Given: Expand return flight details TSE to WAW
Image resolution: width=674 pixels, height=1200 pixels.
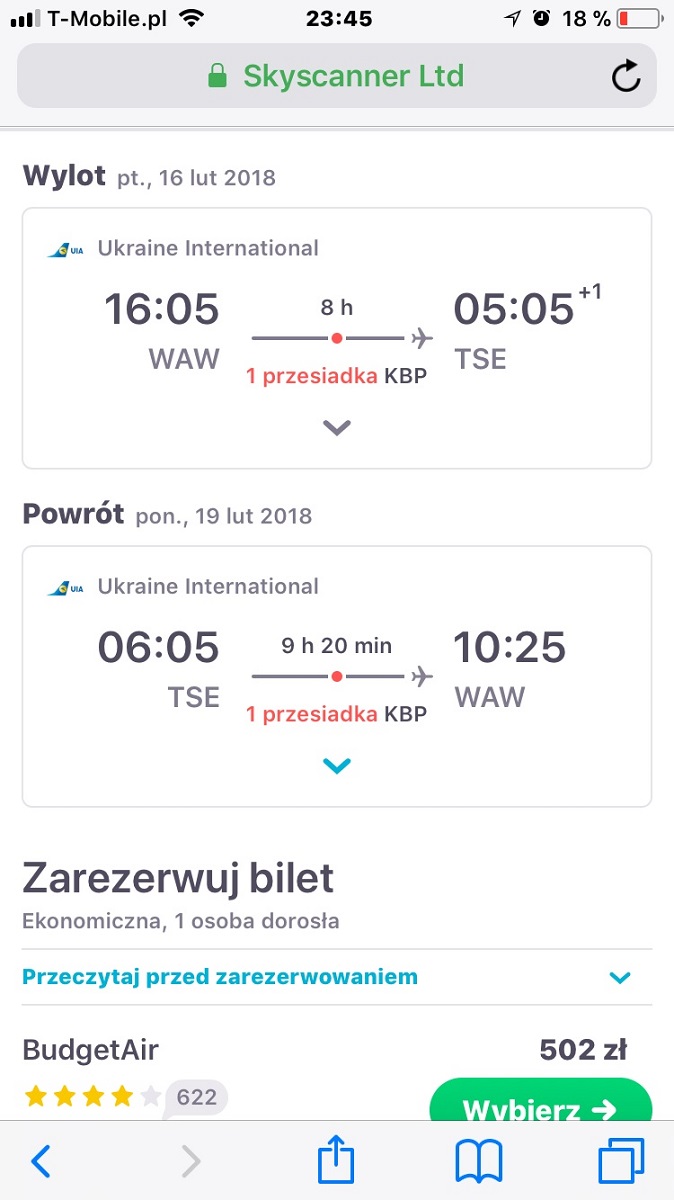Looking at the screenshot, I should (x=337, y=766).
